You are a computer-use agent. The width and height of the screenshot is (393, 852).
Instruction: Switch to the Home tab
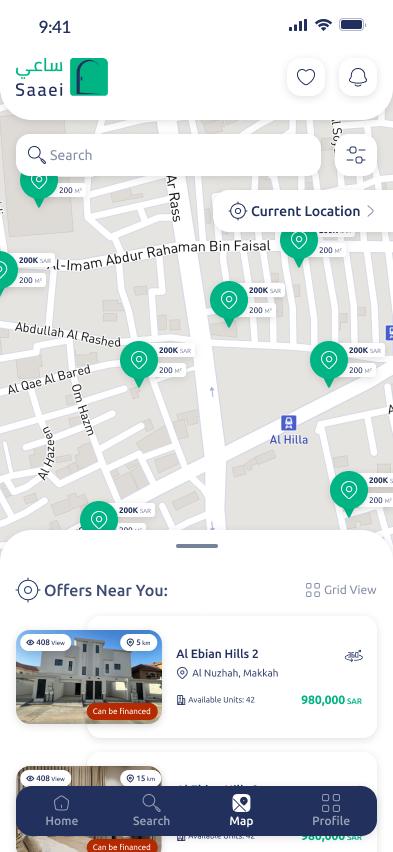tap(61, 810)
